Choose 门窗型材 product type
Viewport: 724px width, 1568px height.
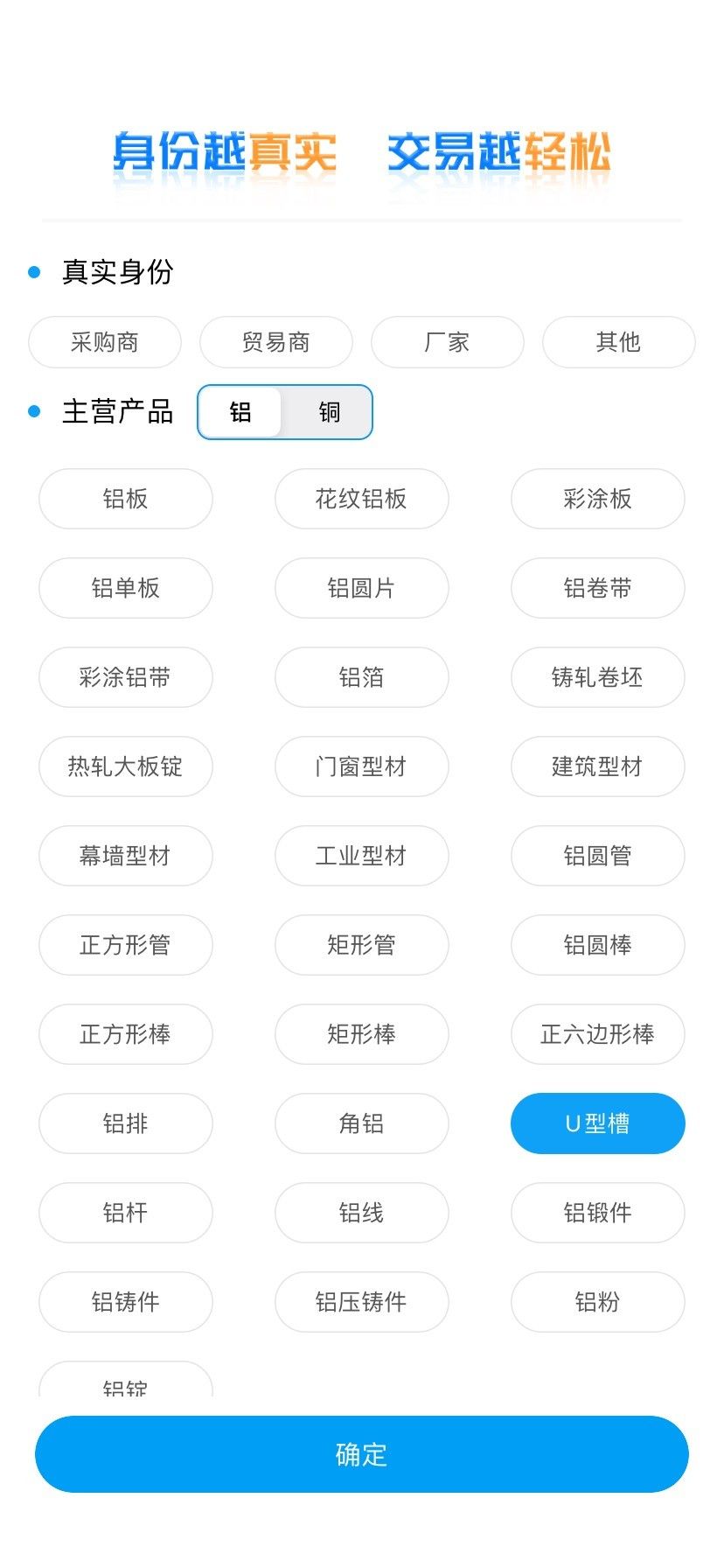[x=362, y=766]
